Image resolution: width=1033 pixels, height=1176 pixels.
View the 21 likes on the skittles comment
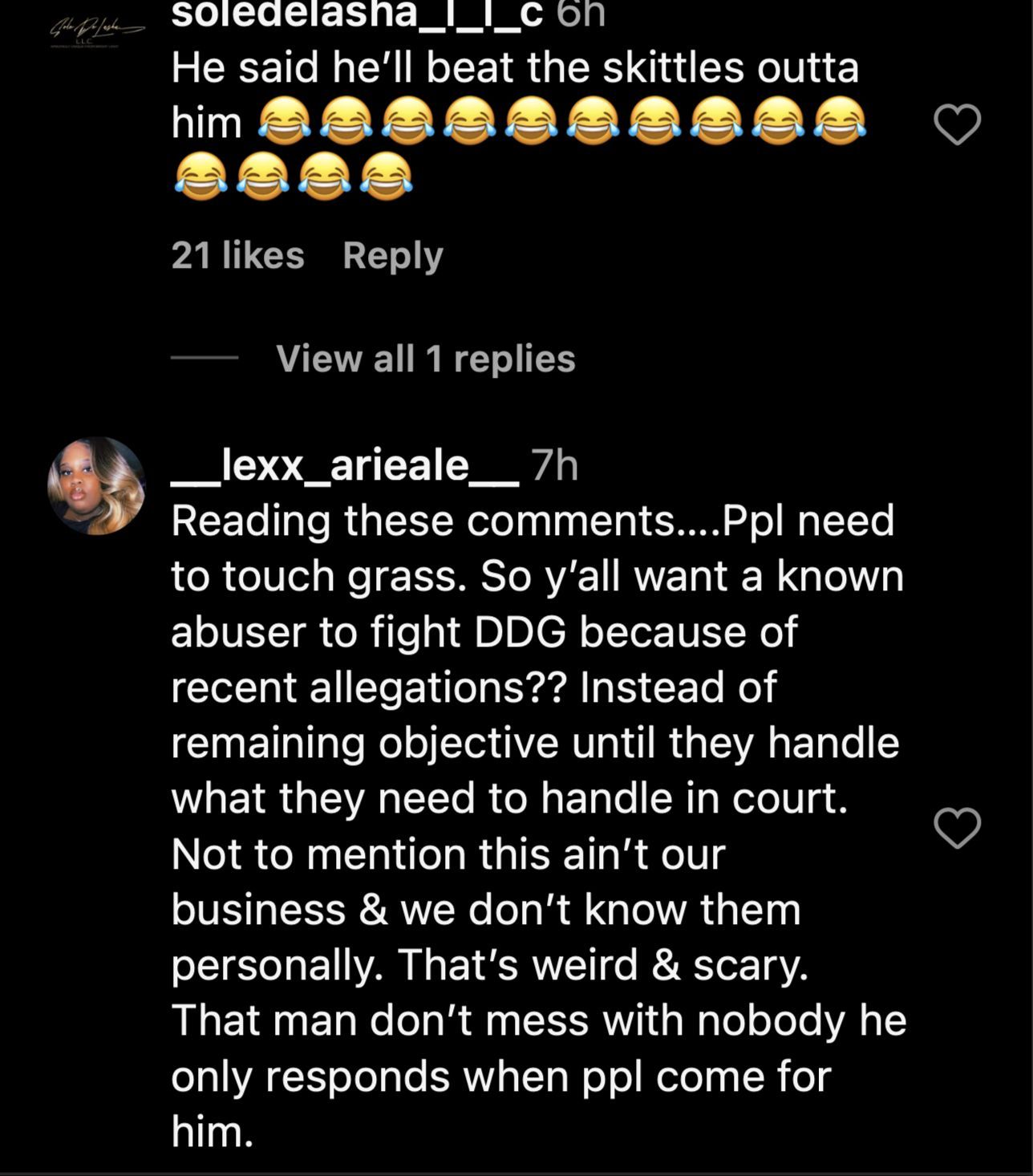click(237, 256)
